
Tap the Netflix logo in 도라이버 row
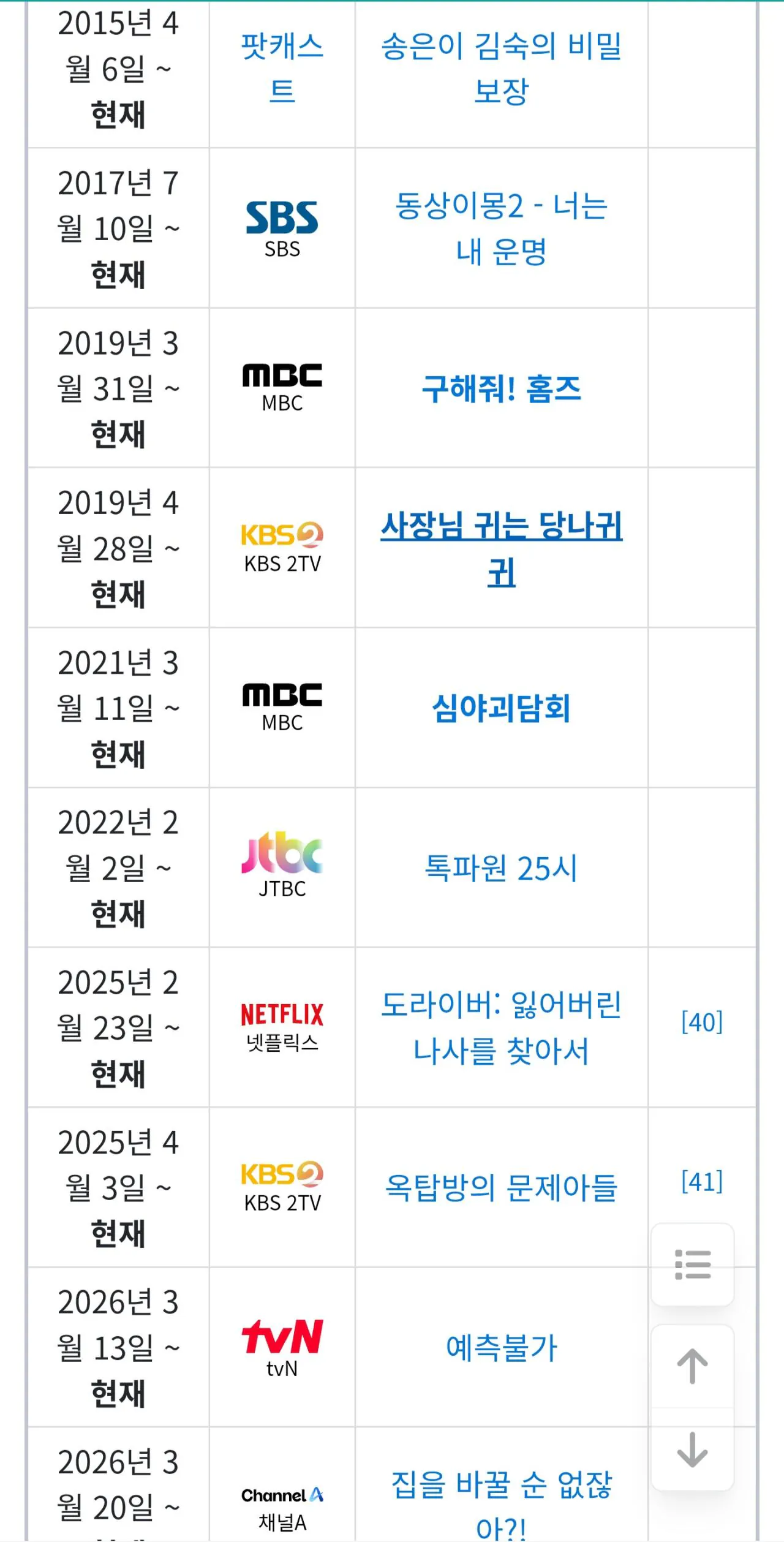click(282, 1015)
